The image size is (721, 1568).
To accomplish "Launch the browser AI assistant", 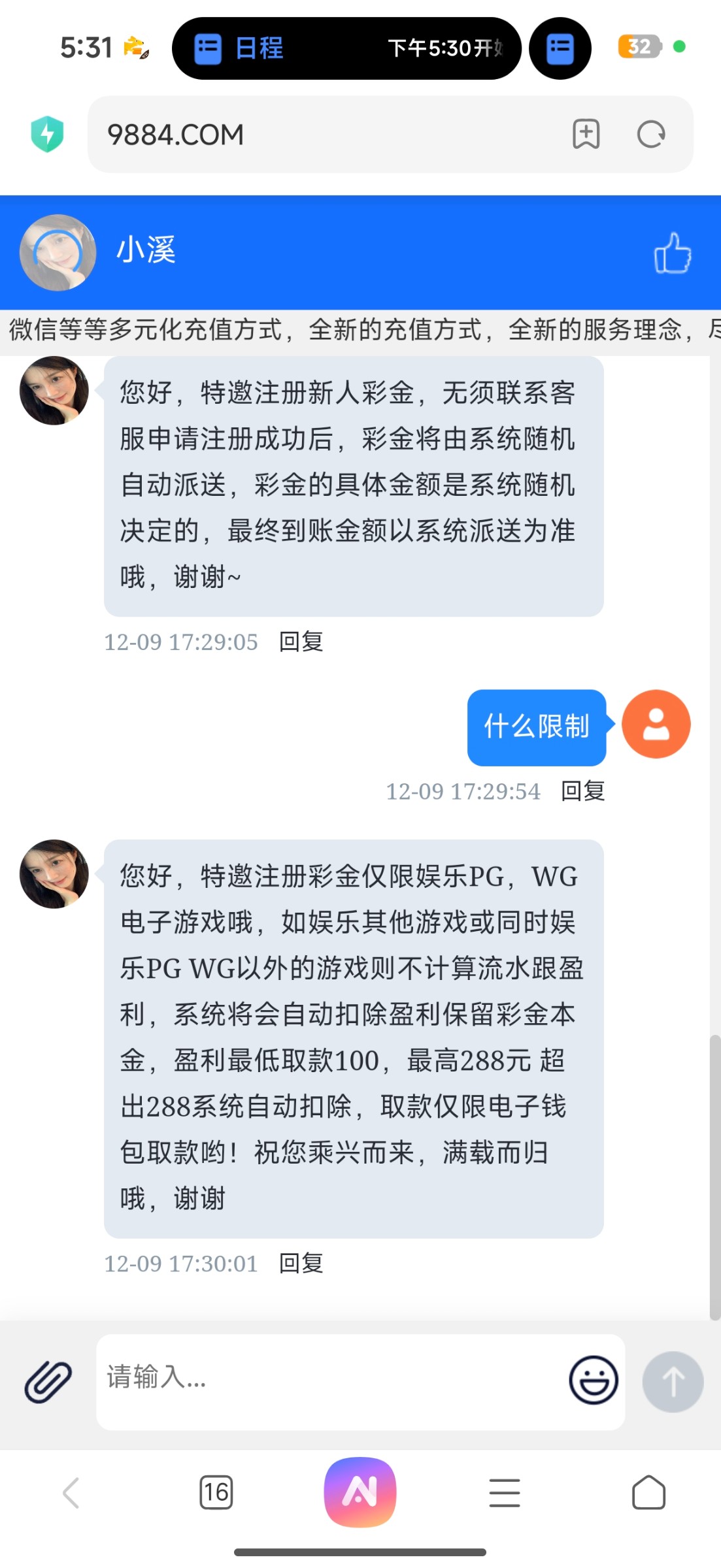I will (360, 1492).
